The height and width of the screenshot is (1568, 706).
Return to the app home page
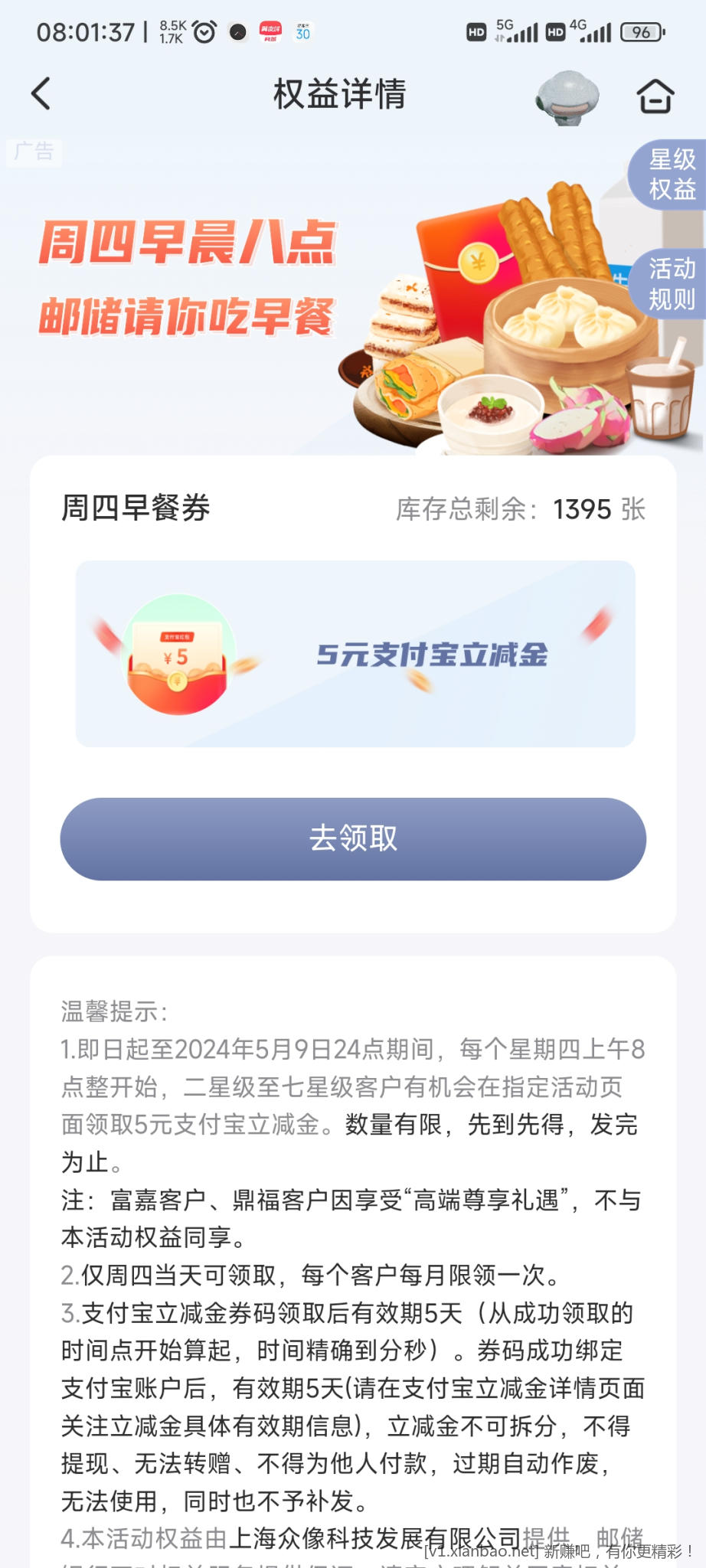(655, 96)
